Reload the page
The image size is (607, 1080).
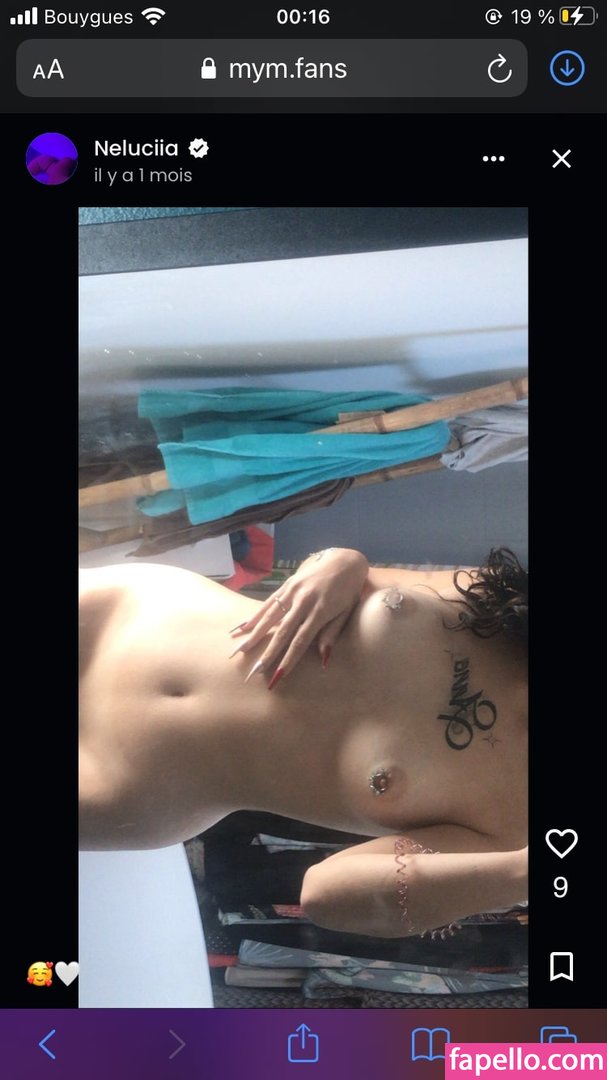499,69
